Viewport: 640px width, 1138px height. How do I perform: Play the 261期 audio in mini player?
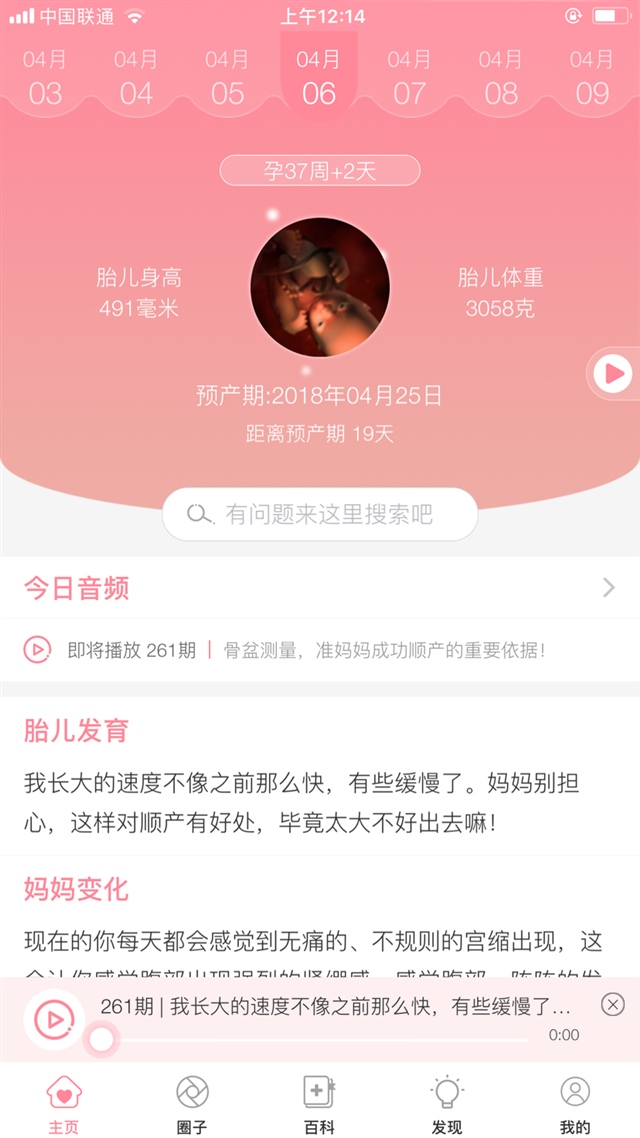(54, 1020)
